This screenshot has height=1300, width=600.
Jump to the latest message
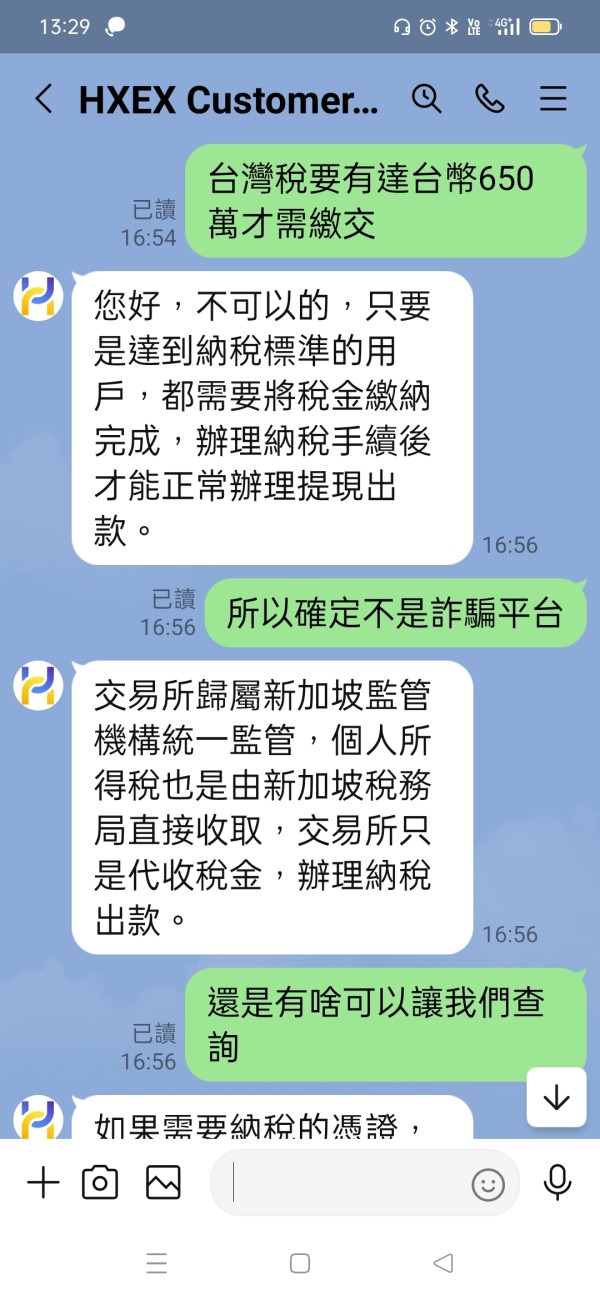556,1098
